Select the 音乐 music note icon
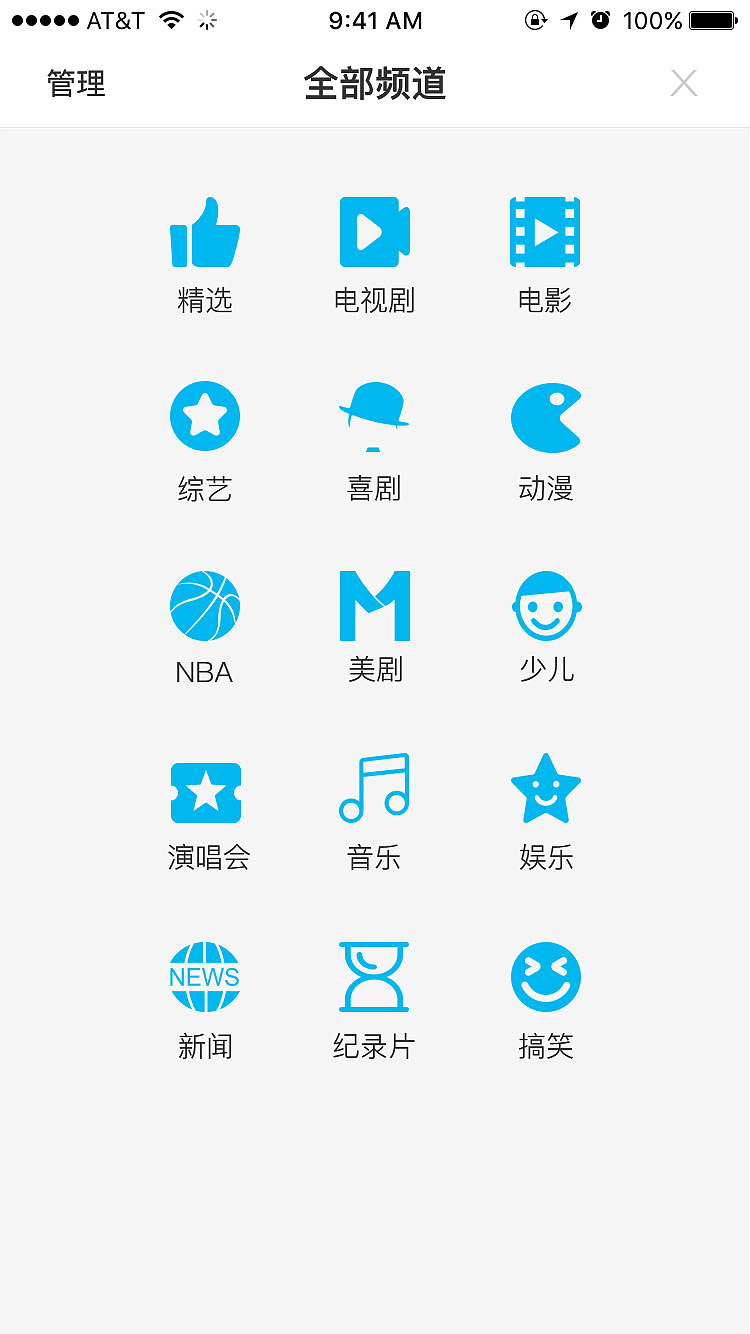750x1334 pixels. (374, 788)
